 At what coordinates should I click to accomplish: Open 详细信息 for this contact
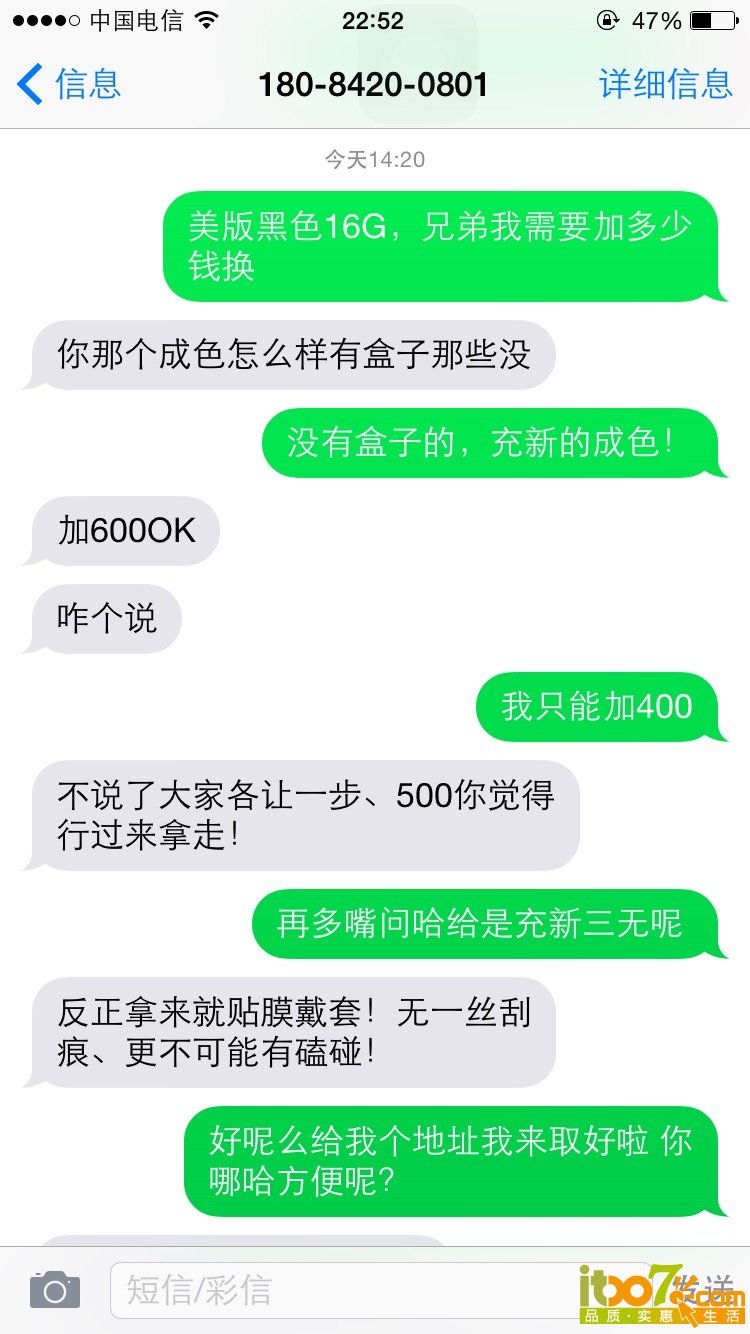[665, 84]
